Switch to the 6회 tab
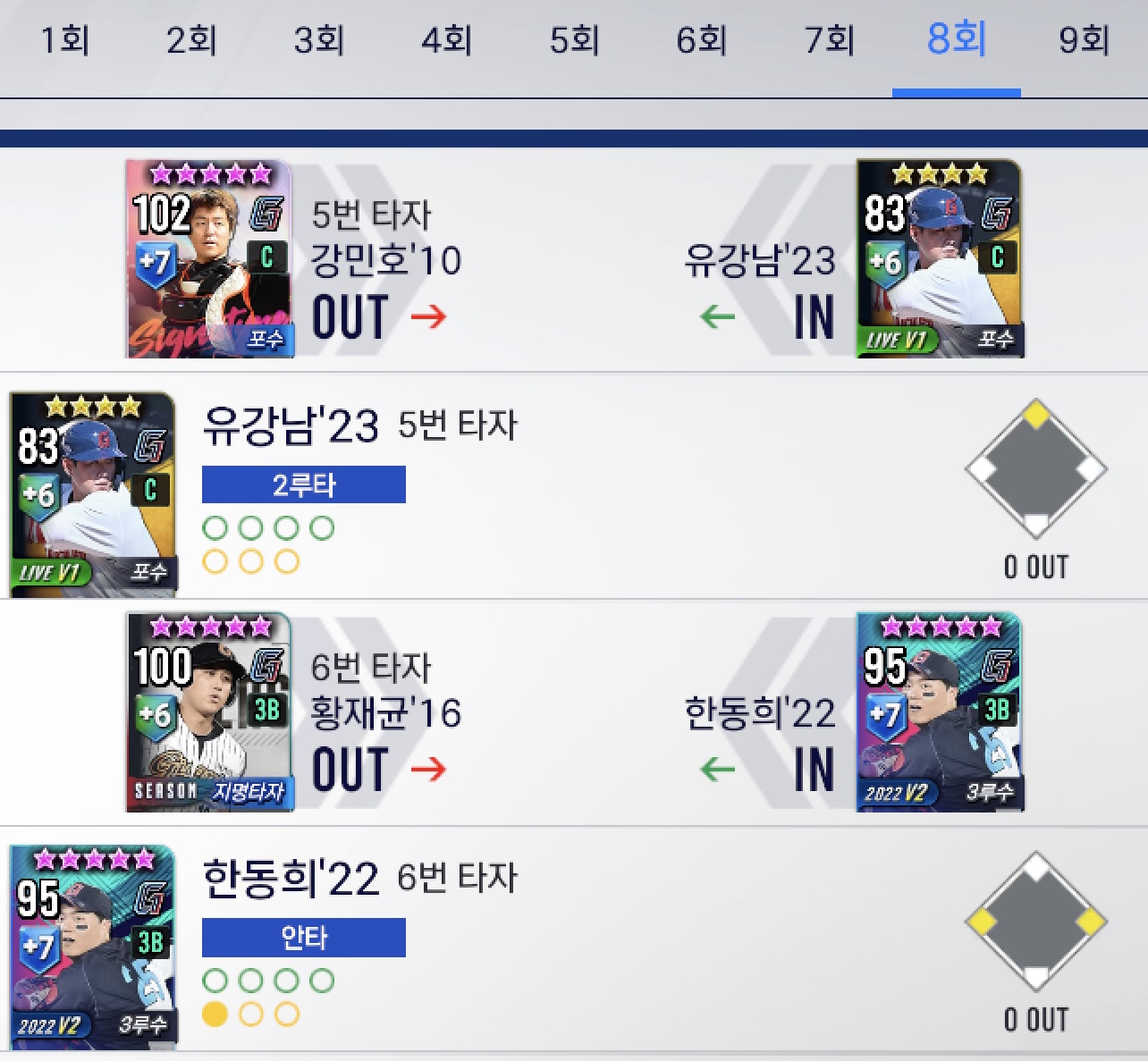 (x=701, y=41)
